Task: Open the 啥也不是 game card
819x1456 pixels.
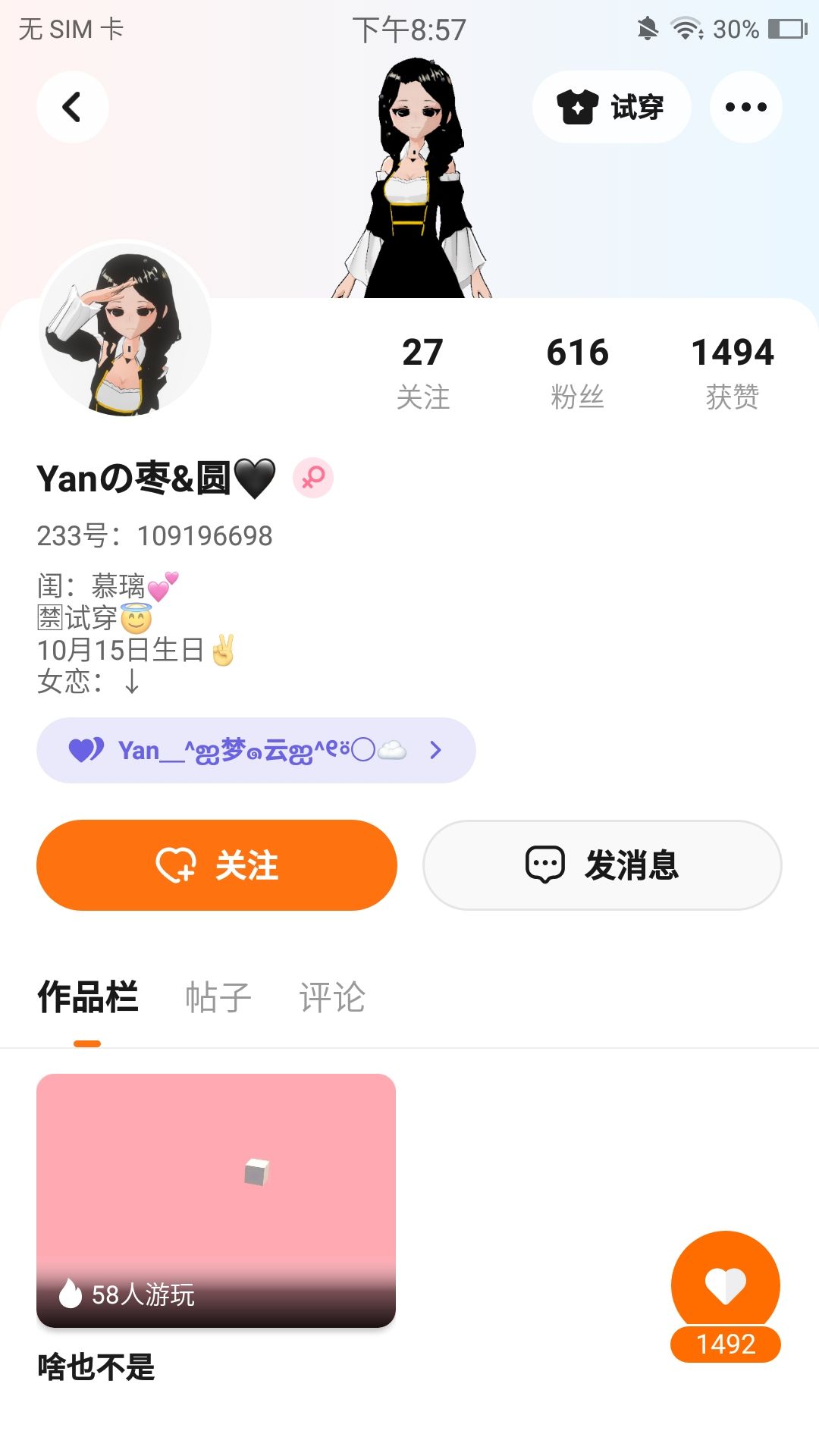Action: pyautogui.click(x=216, y=1200)
